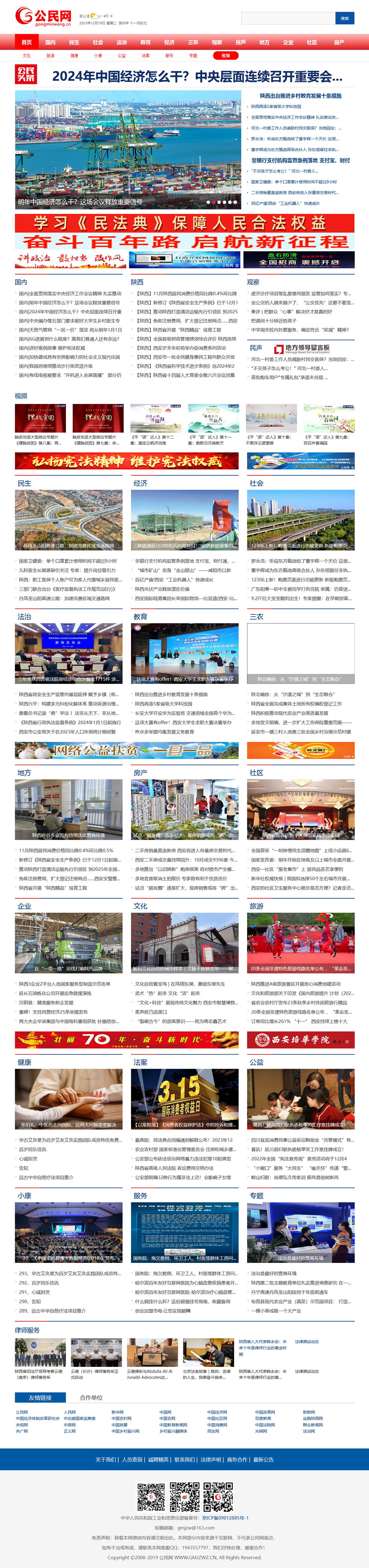Select the 房产 nav section

click(x=339, y=43)
